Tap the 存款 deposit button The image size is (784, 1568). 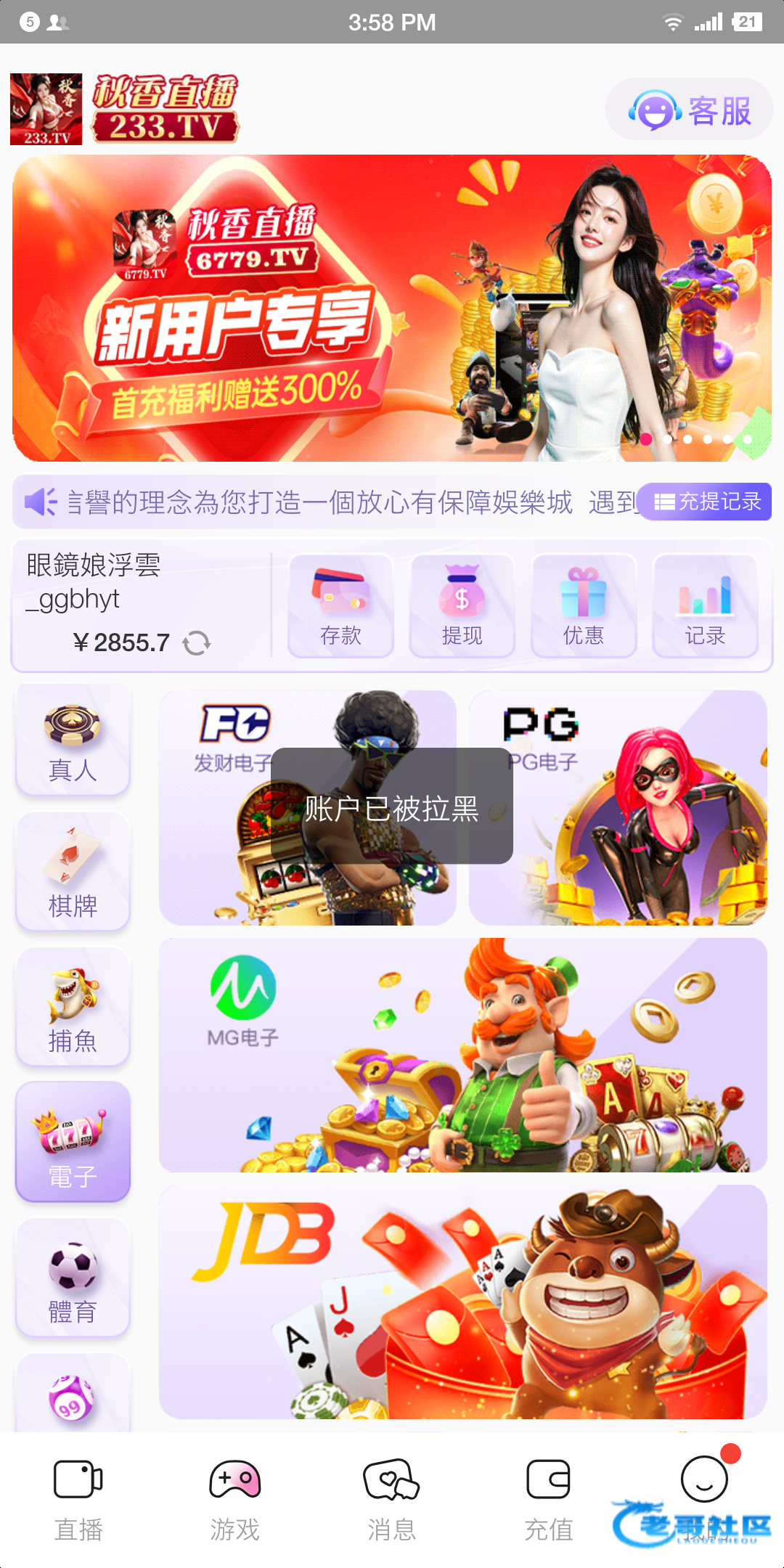[340, 606]
